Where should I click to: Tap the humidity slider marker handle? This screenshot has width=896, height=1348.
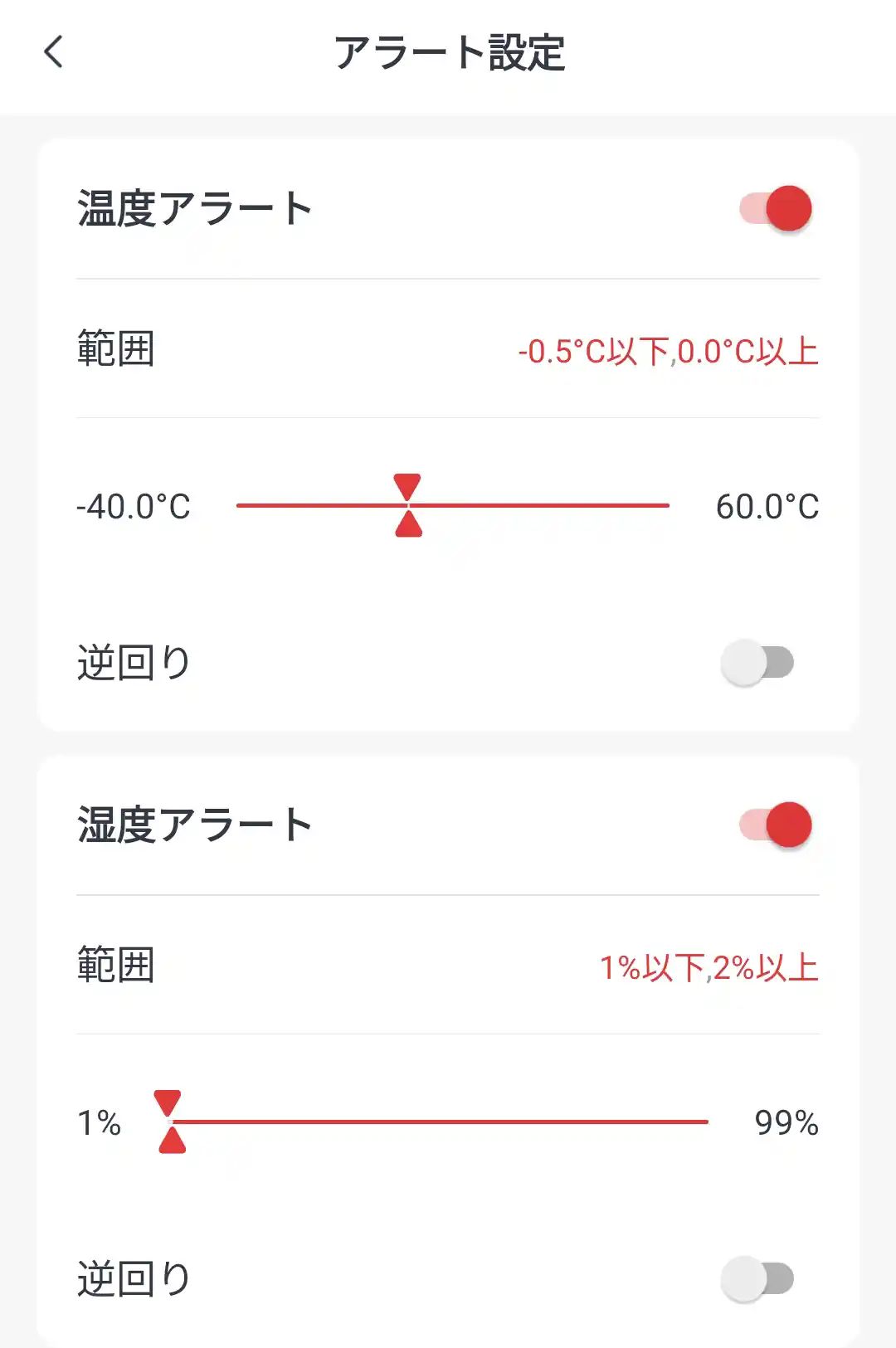tap(168, 1122)
